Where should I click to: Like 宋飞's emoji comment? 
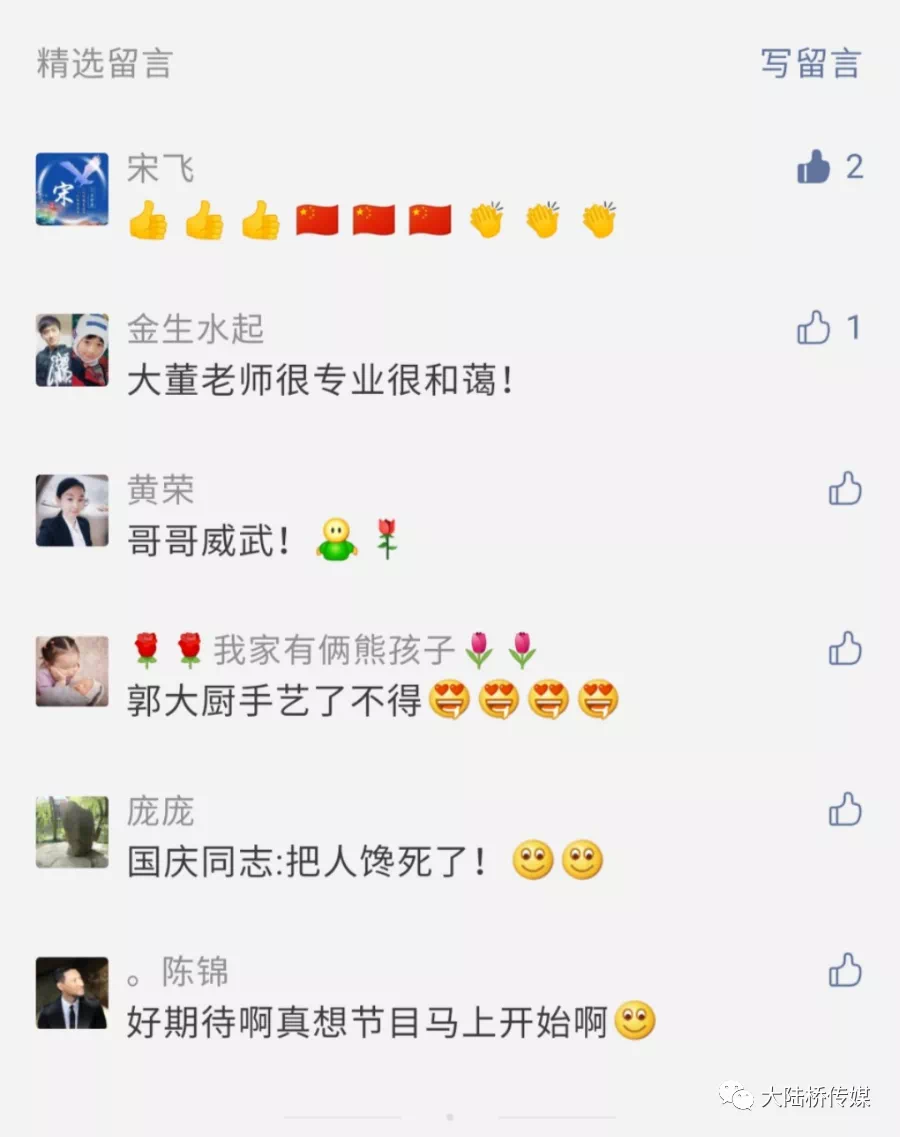[x=814, y=167]
